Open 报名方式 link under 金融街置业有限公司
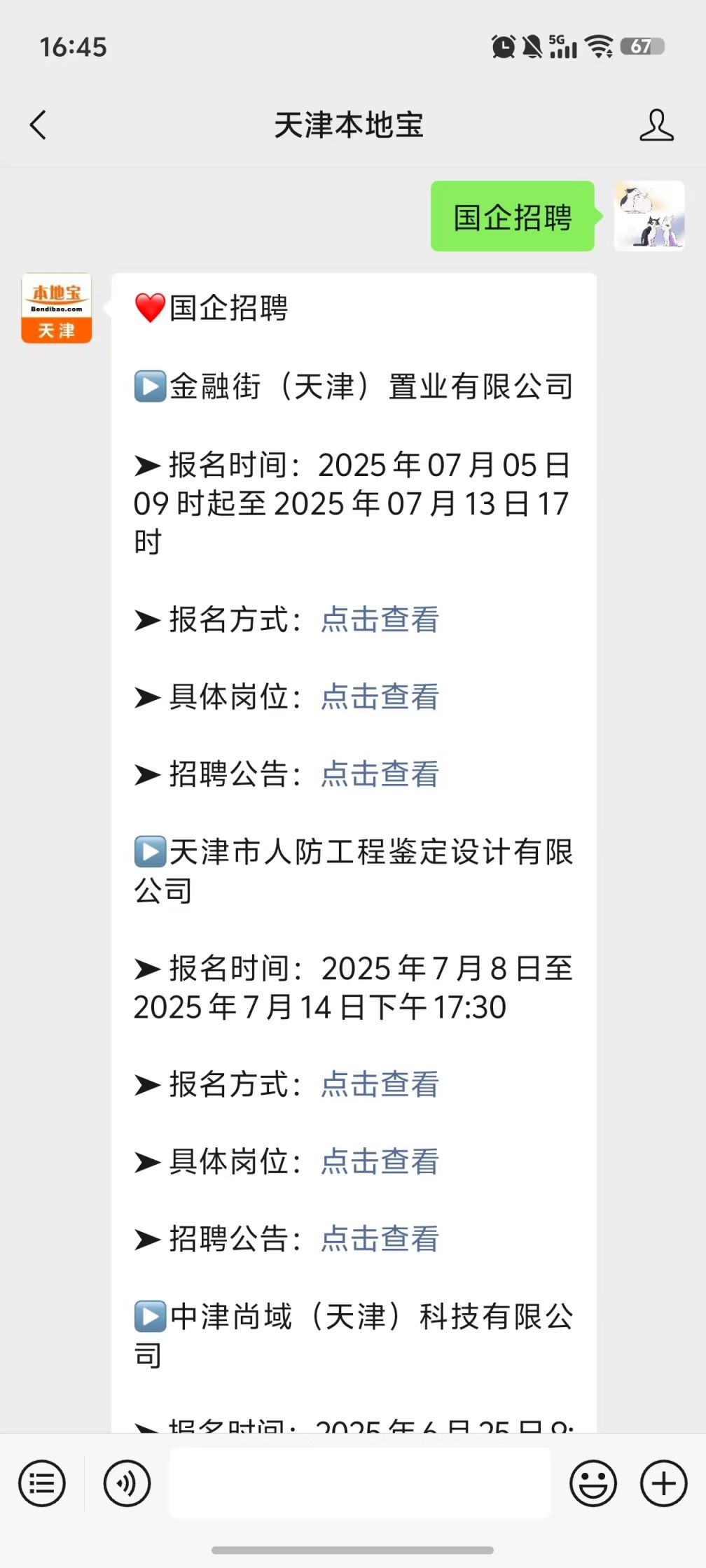The width and height of the screenshot is (706, 1568). [380, 619]
